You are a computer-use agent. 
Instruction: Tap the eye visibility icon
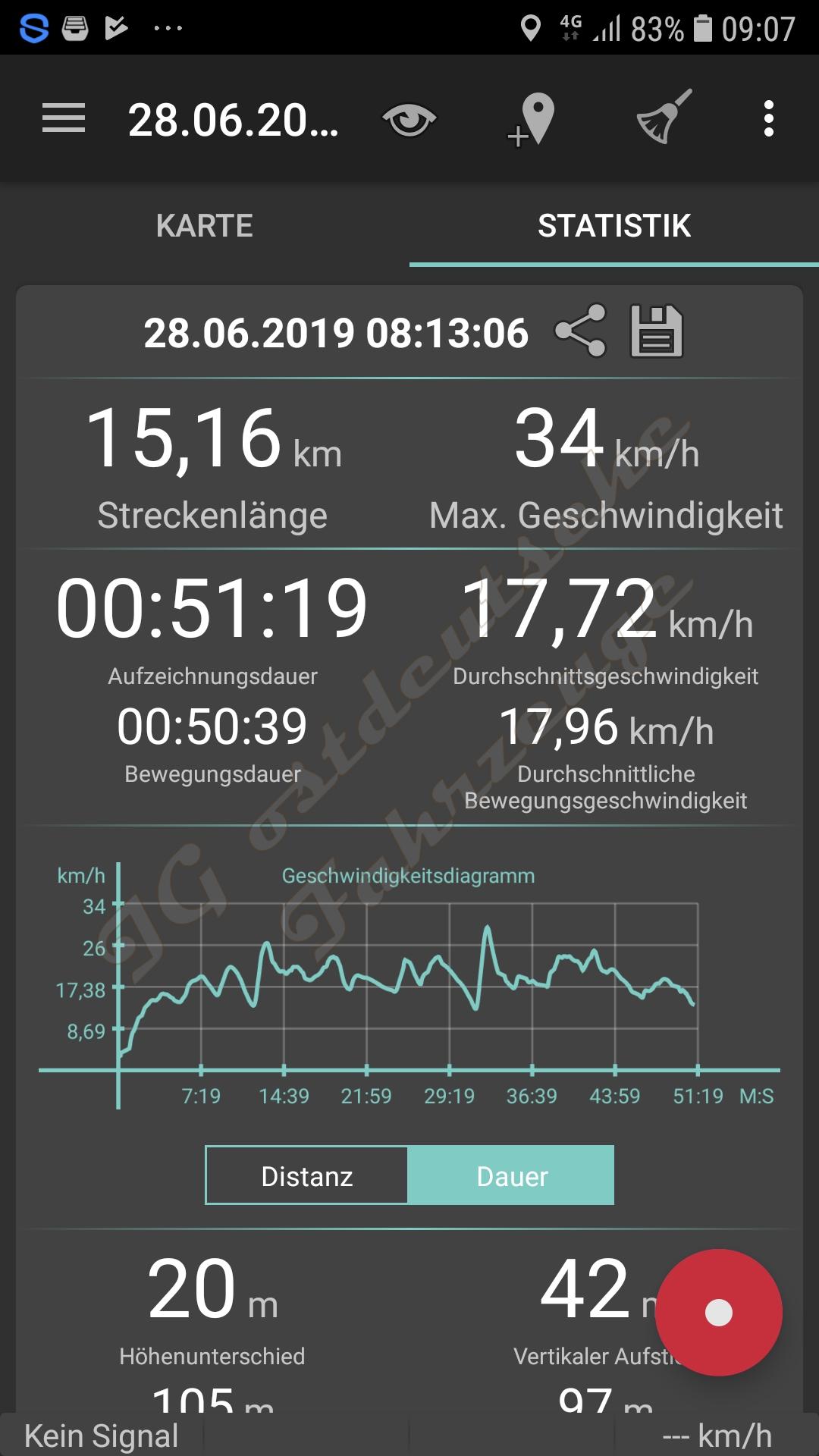409,120
